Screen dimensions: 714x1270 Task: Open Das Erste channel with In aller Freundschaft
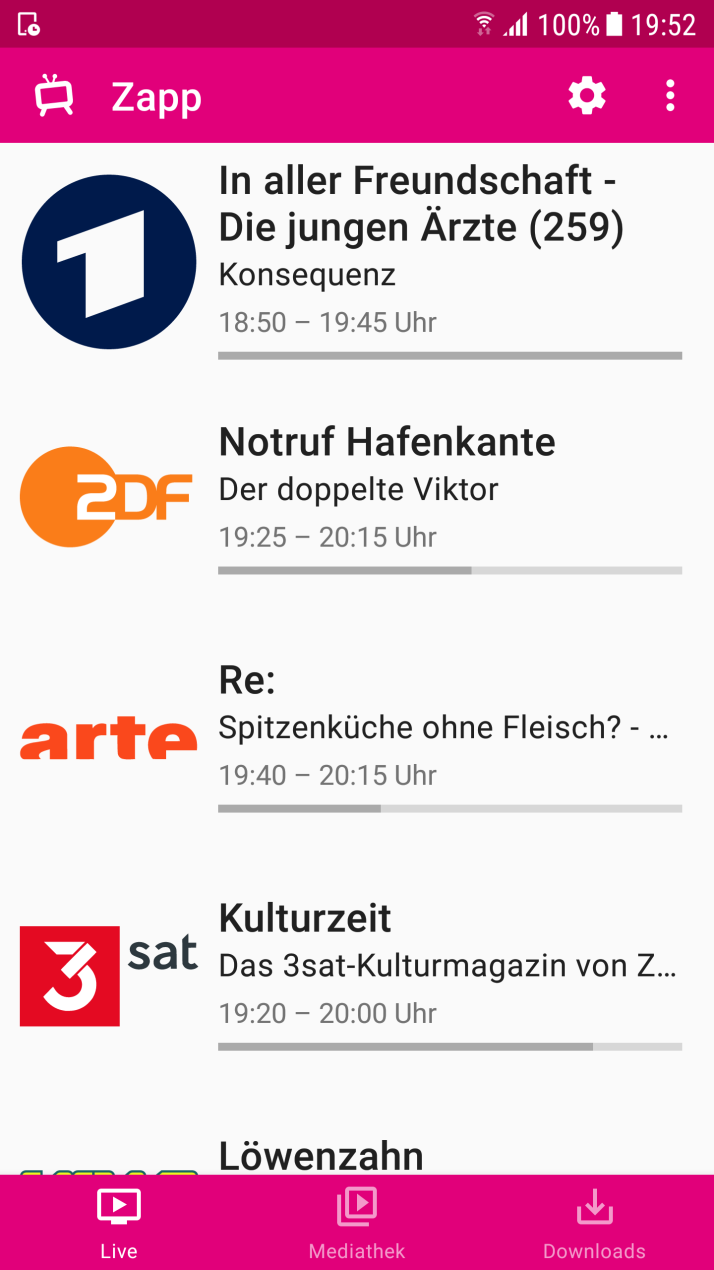357,262
